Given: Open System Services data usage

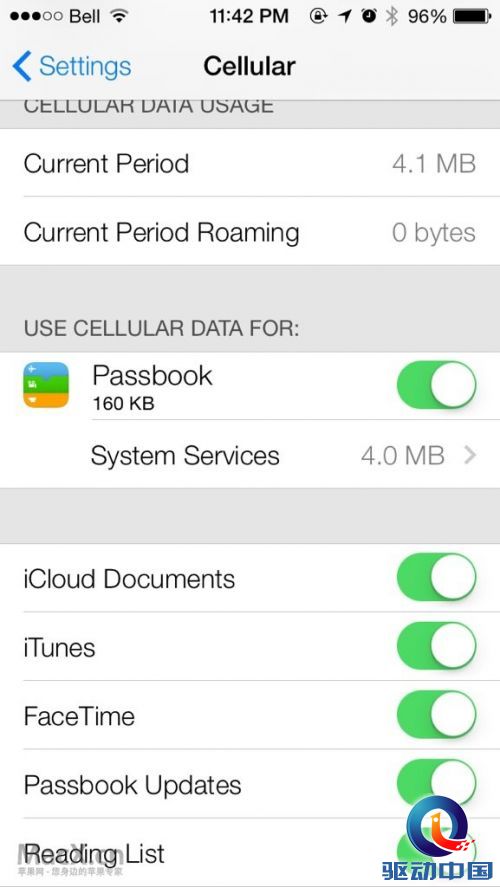Looking at the screenshot, I should (x=250, y=455).
